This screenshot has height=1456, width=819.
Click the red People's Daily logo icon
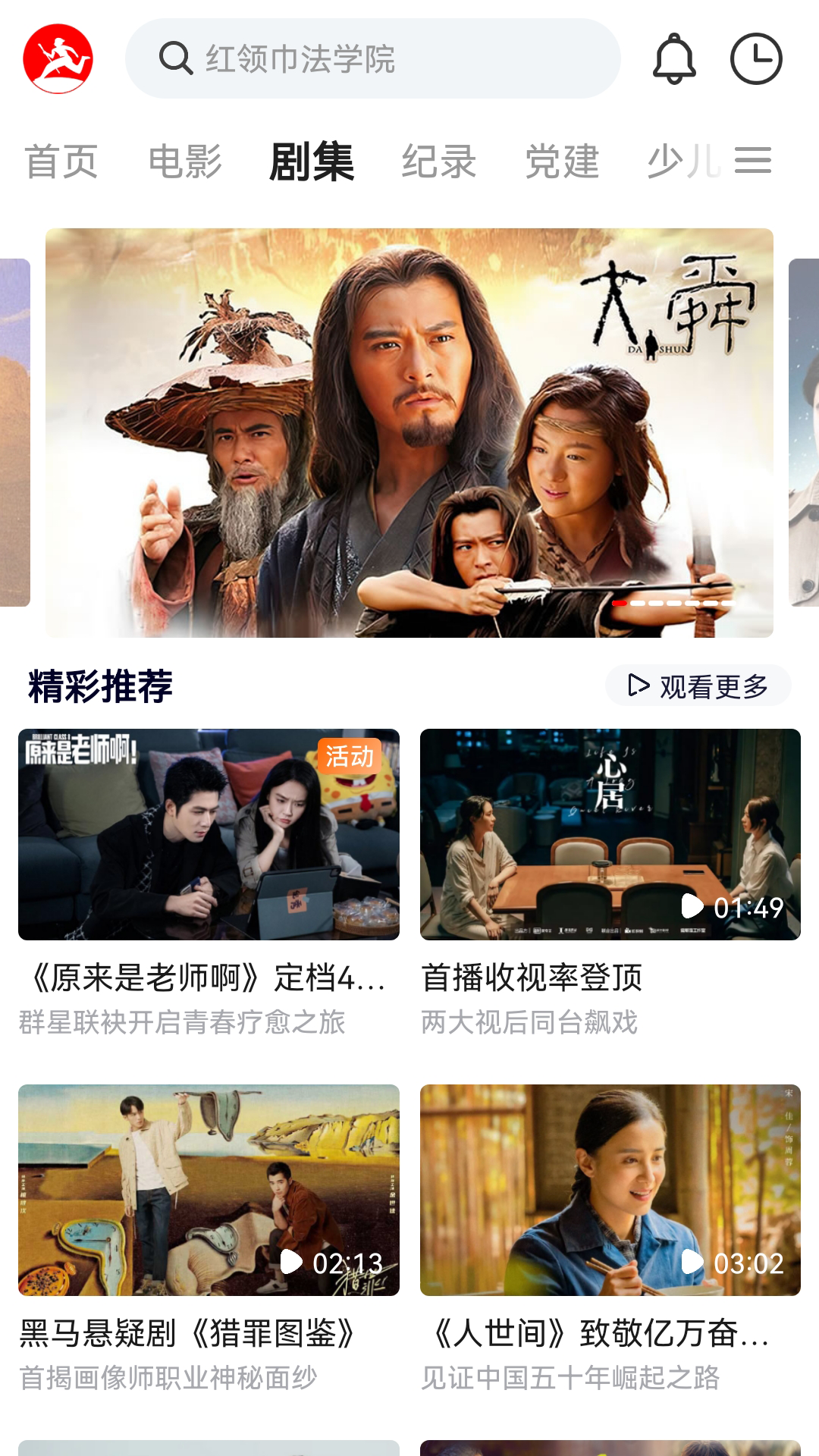58,59
